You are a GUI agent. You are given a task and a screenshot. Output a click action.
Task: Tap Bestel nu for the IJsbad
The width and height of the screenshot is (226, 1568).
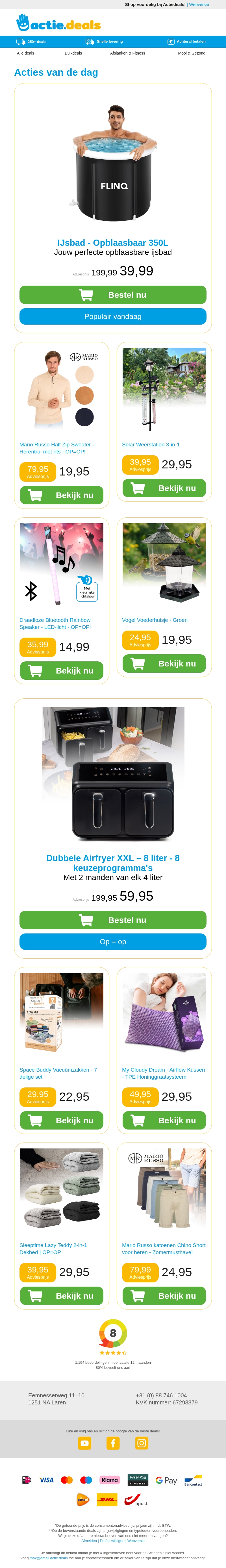(113, 295)
